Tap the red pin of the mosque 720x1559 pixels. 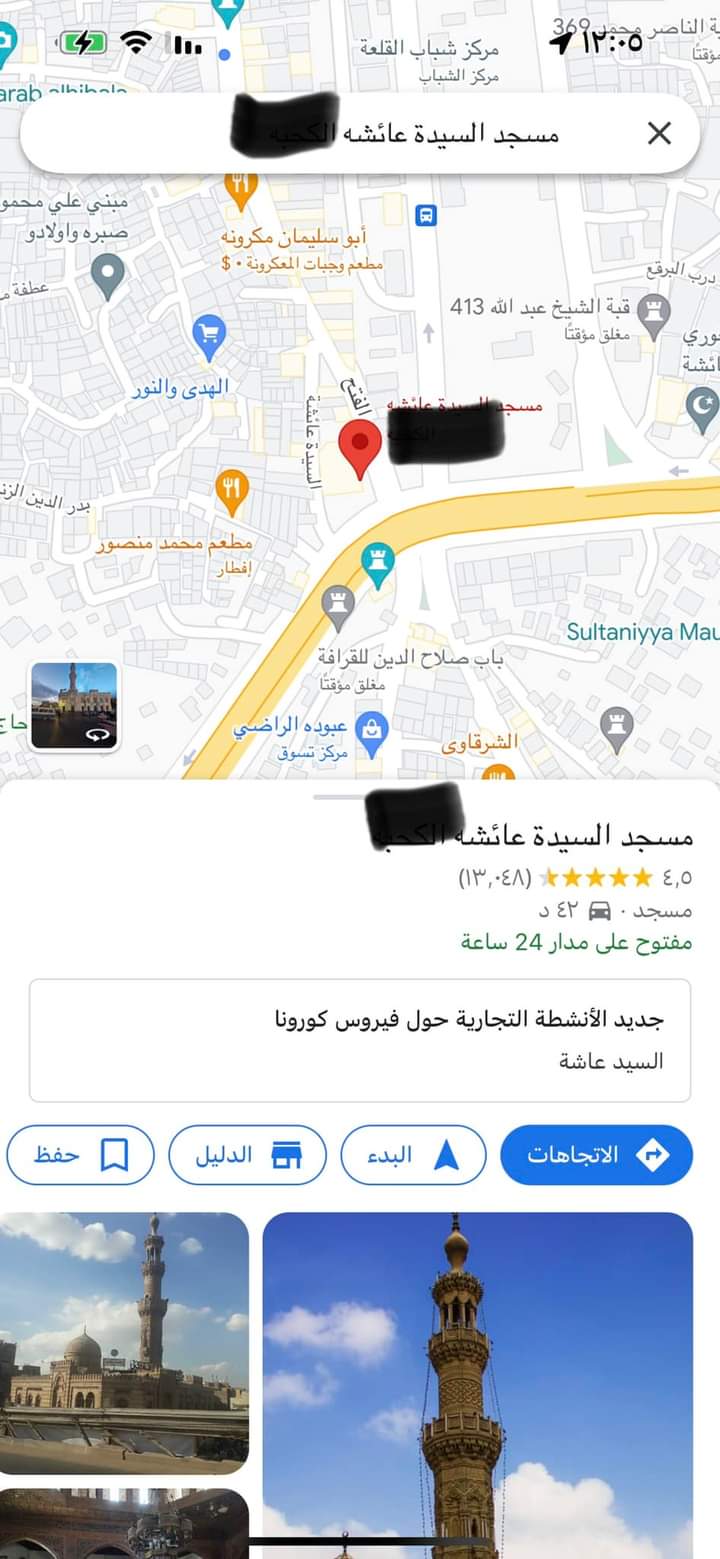[360, 447]
